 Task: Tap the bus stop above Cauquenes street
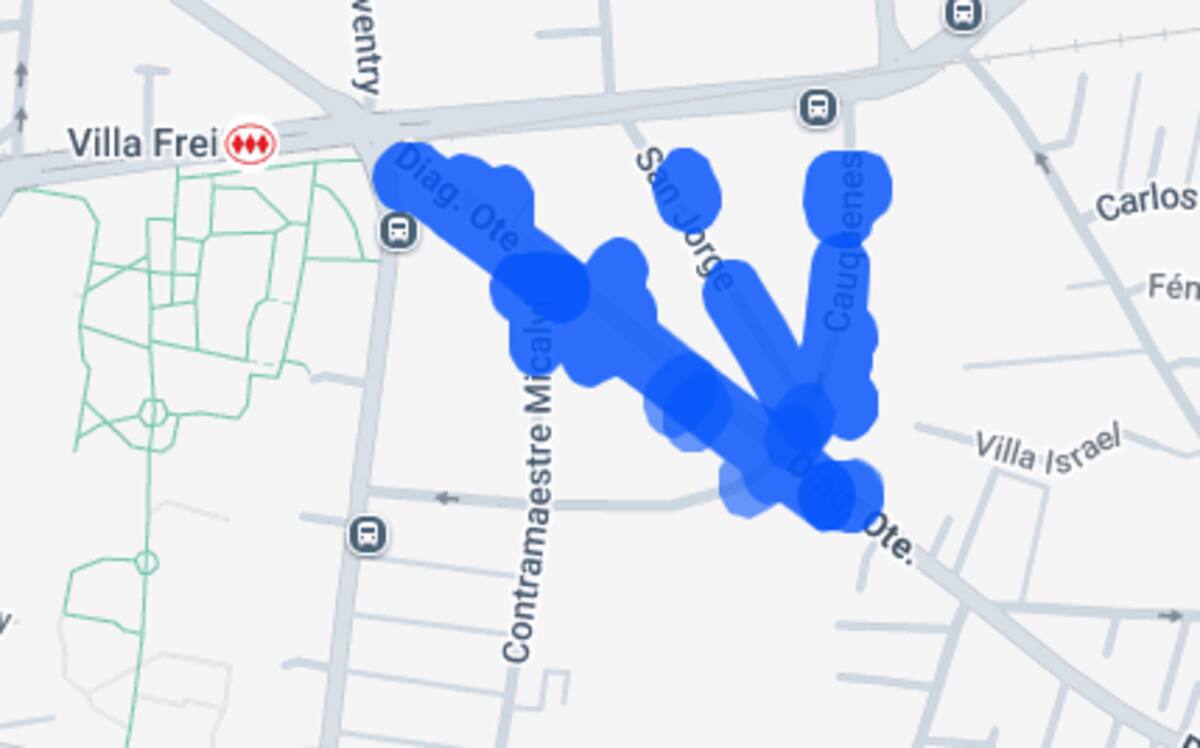(818, 107)
